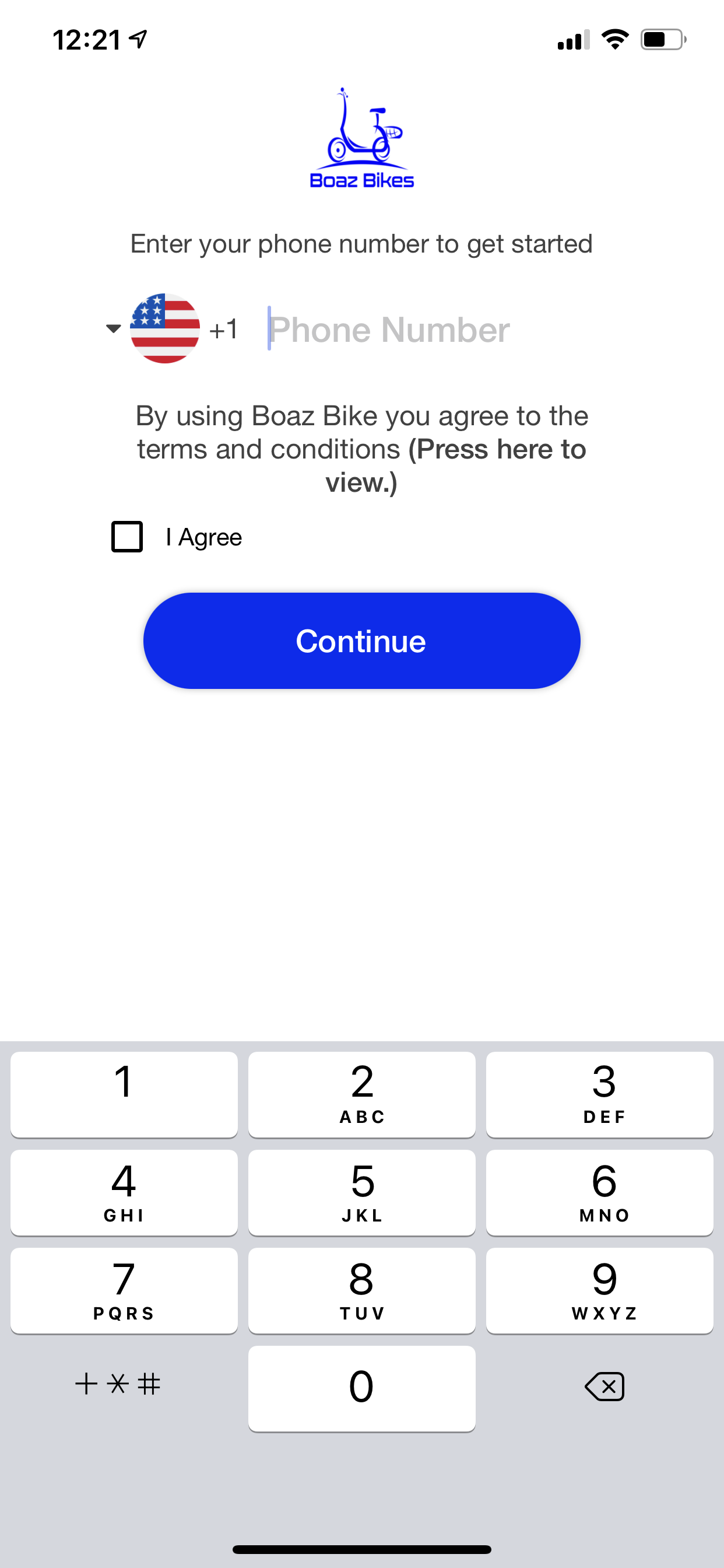Tap the Phone Number input field
The image size is (724, 1568).
coord(389,330)
